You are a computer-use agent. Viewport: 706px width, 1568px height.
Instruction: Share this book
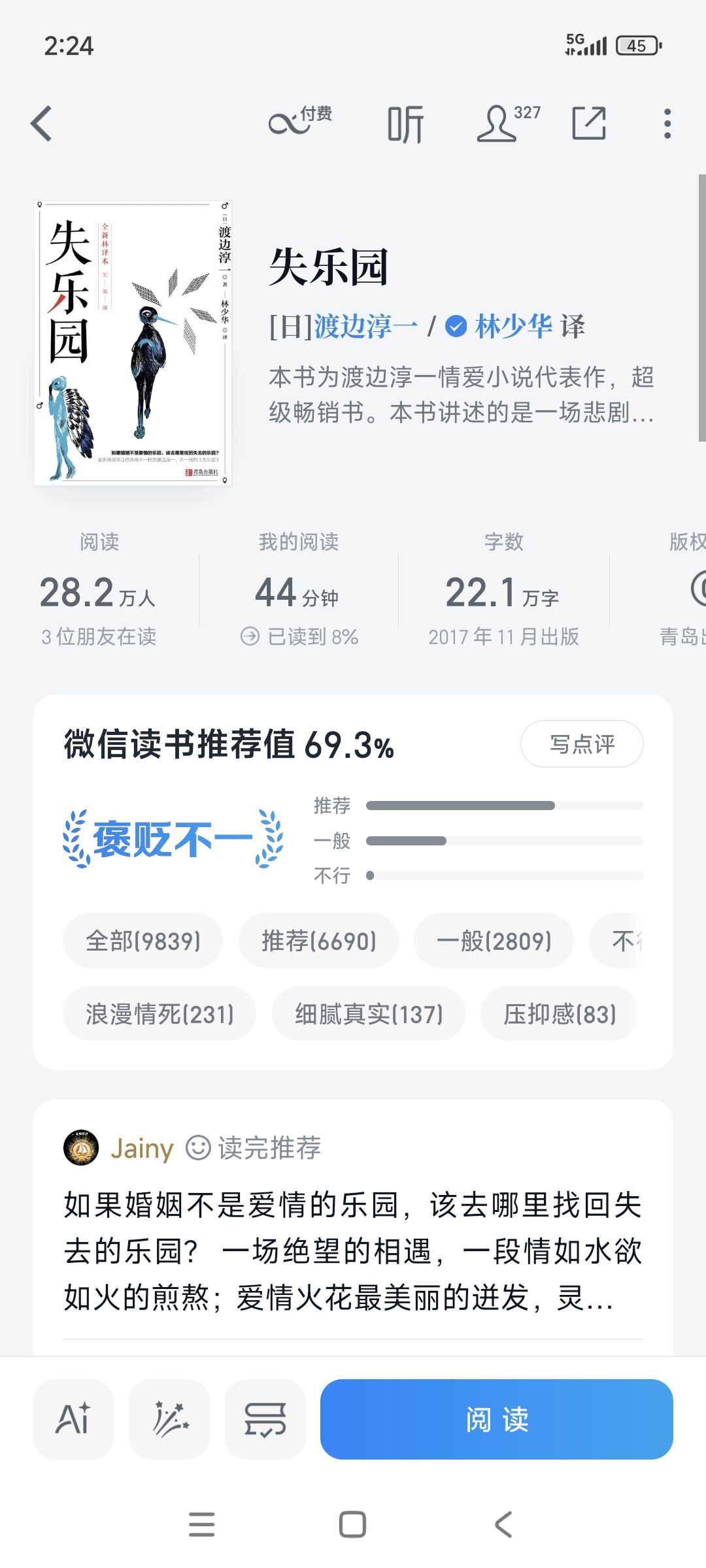click(589, 123)
